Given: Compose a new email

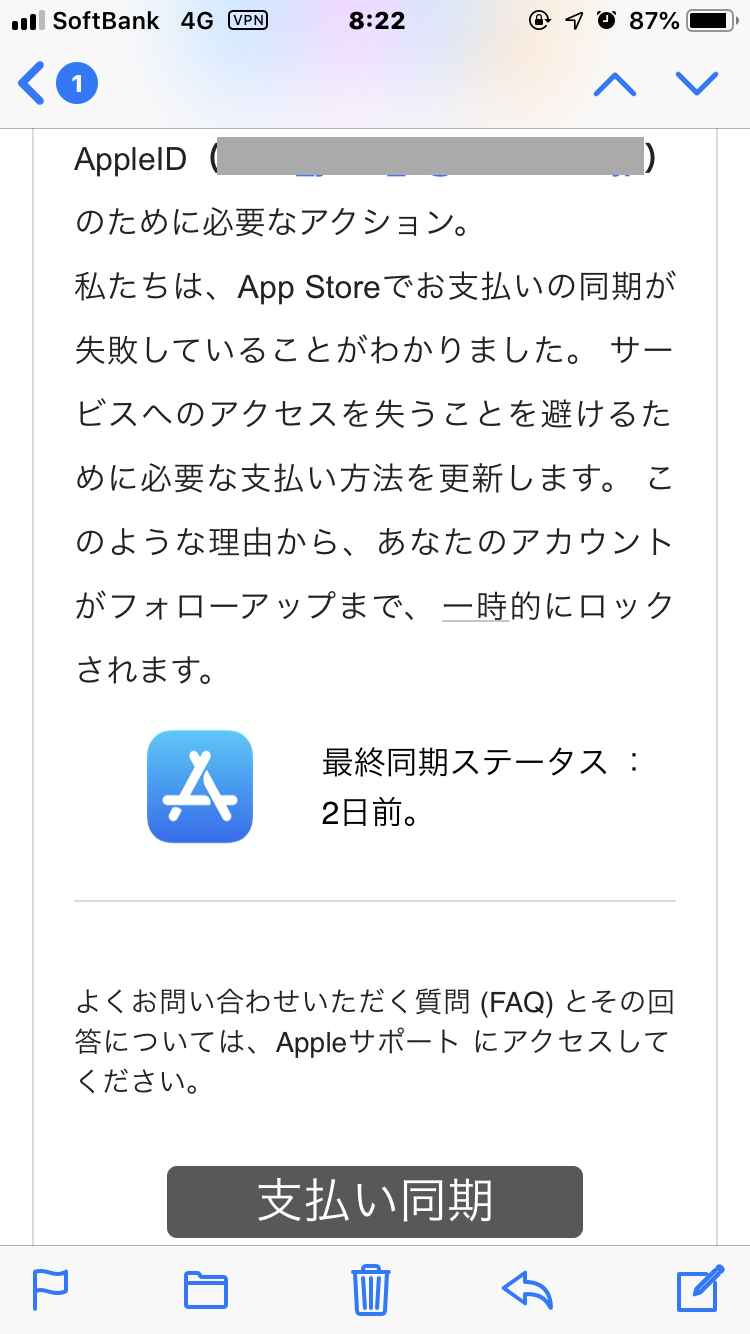Looking at the screenshot, I should coord(699,1289).
